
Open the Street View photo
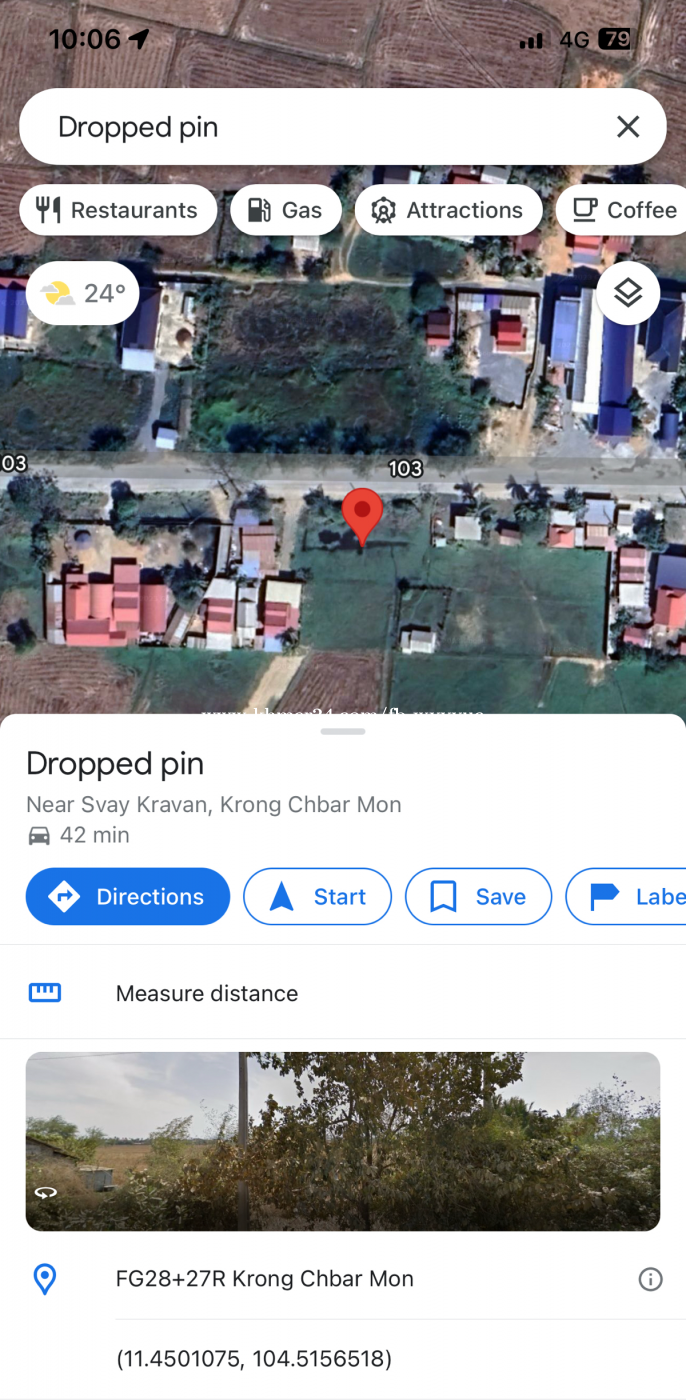[343, 1141]
